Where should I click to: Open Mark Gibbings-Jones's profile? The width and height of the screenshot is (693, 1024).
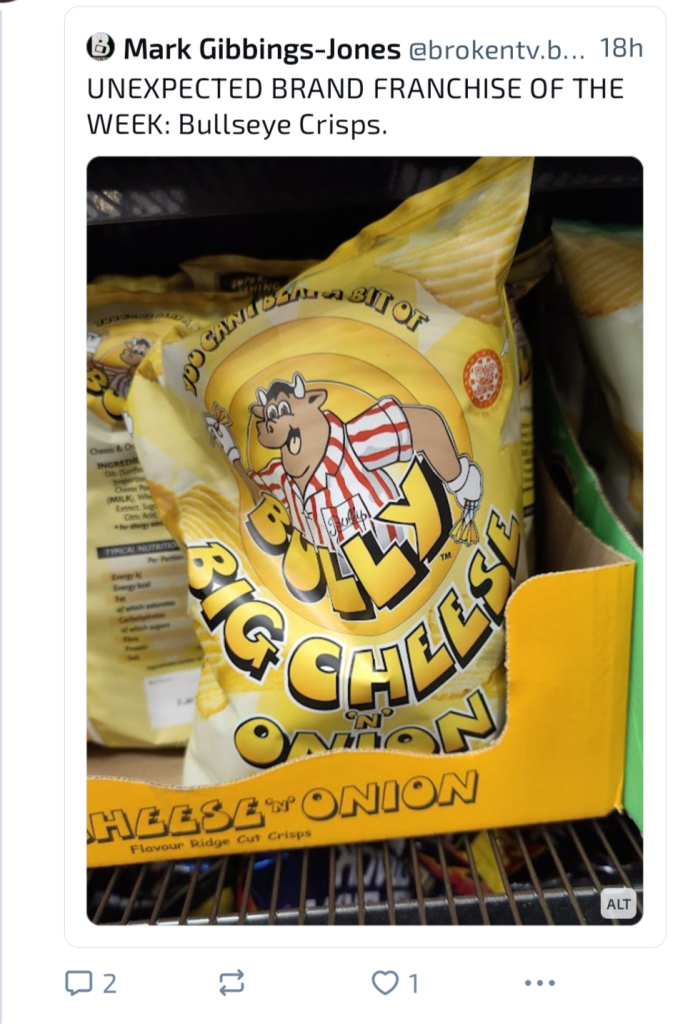(261, 48)
